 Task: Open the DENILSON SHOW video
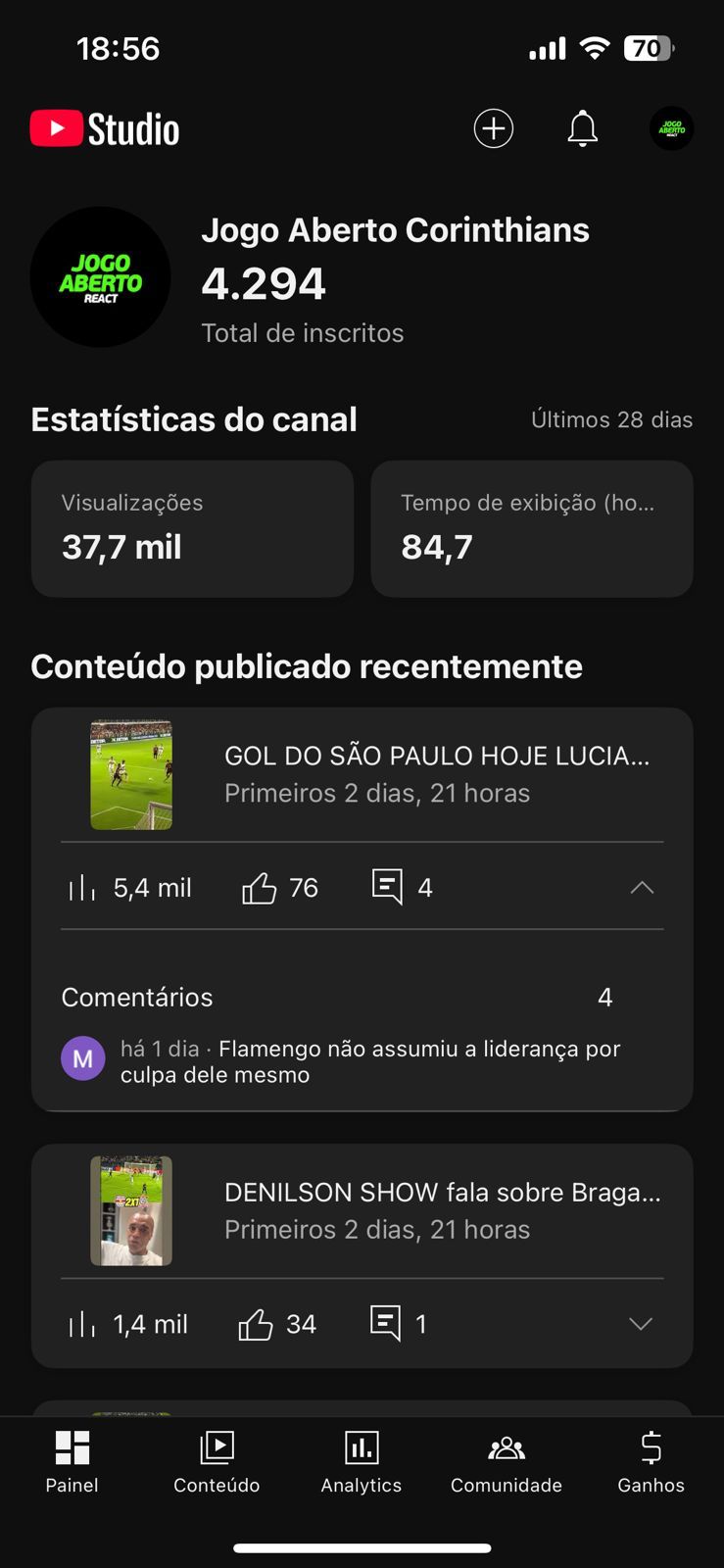tap(441, 1209)
